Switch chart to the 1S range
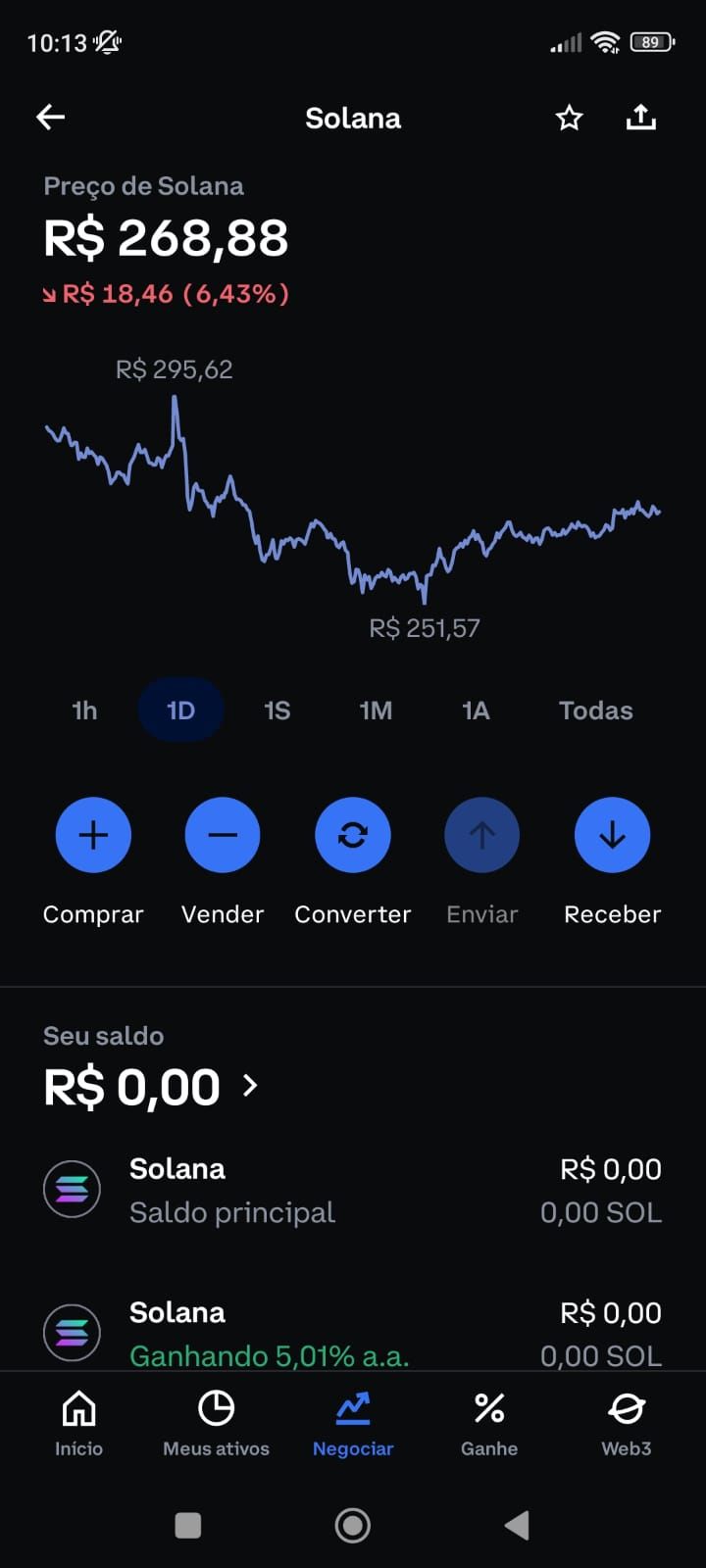The height and width of the screenshot is (1568, 706). point(277,710)
